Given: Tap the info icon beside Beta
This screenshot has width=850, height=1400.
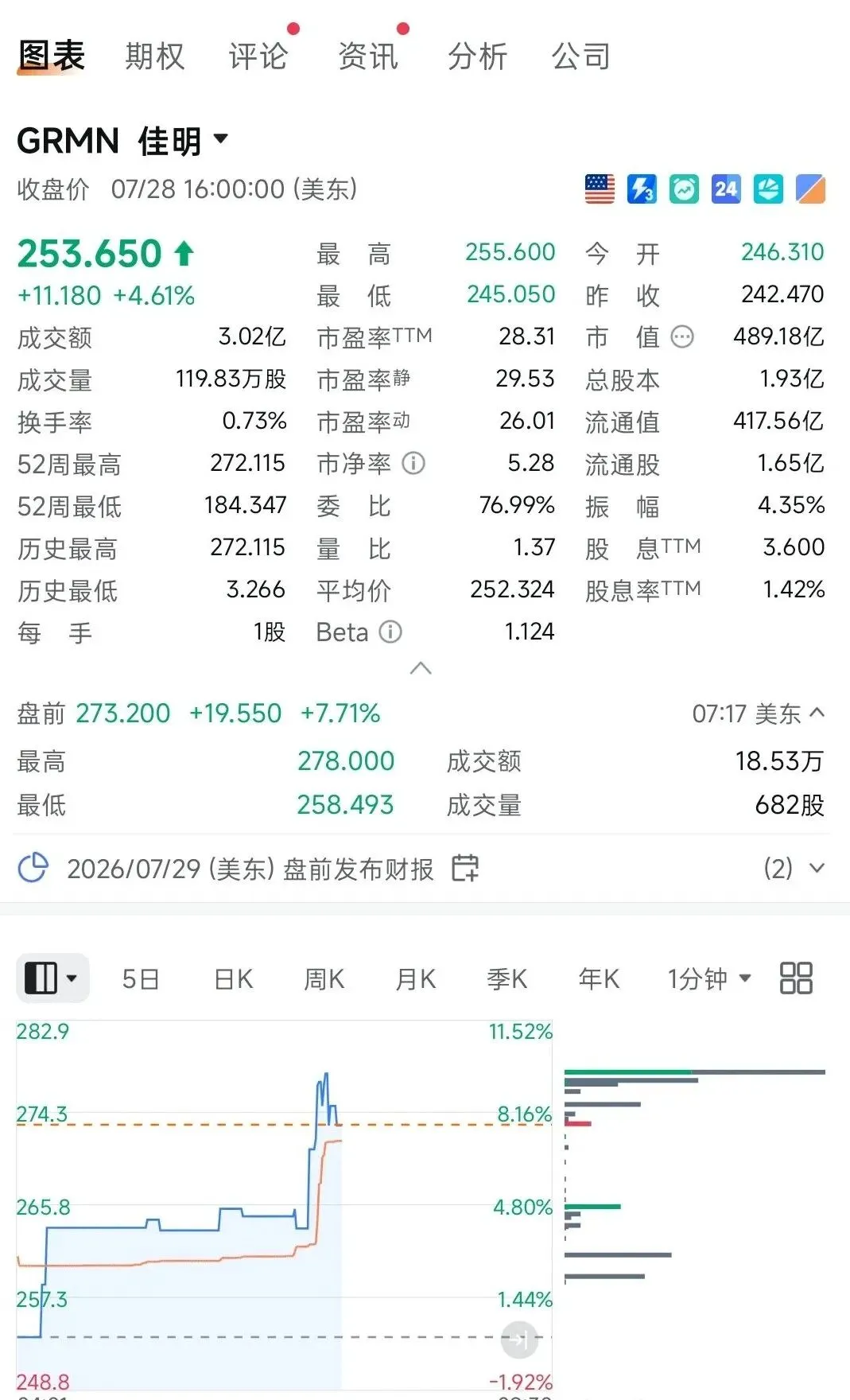Looking at the screenshot, I should click(390, 632).
